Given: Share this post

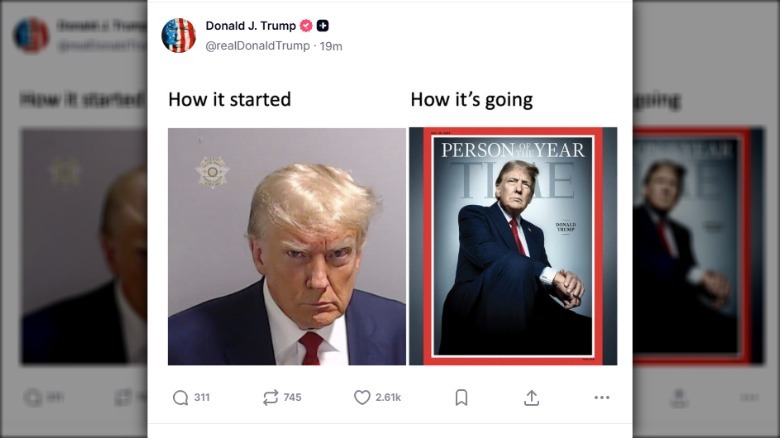Looking at the screenshot, I should click(x=531, y=397).
